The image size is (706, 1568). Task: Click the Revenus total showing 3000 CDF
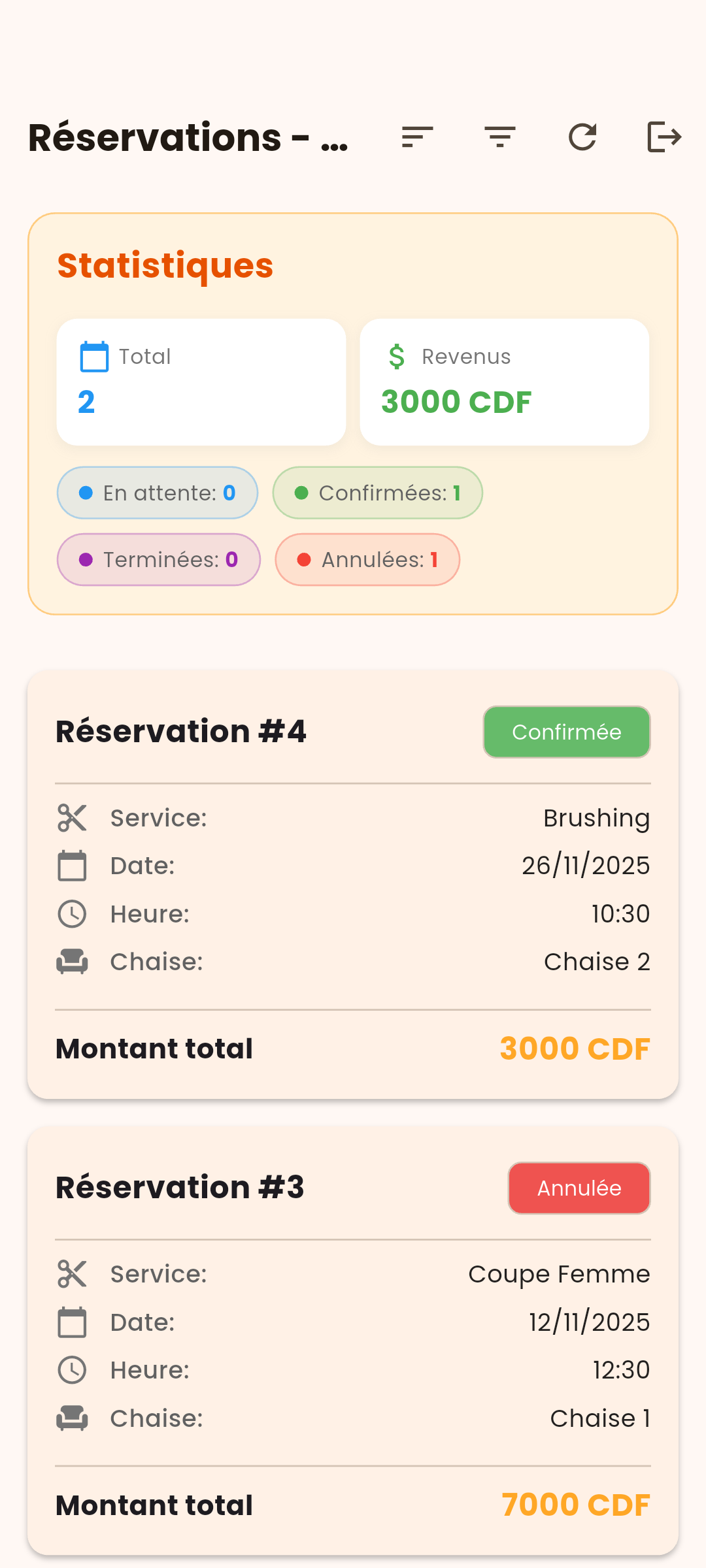coord(456,402)
